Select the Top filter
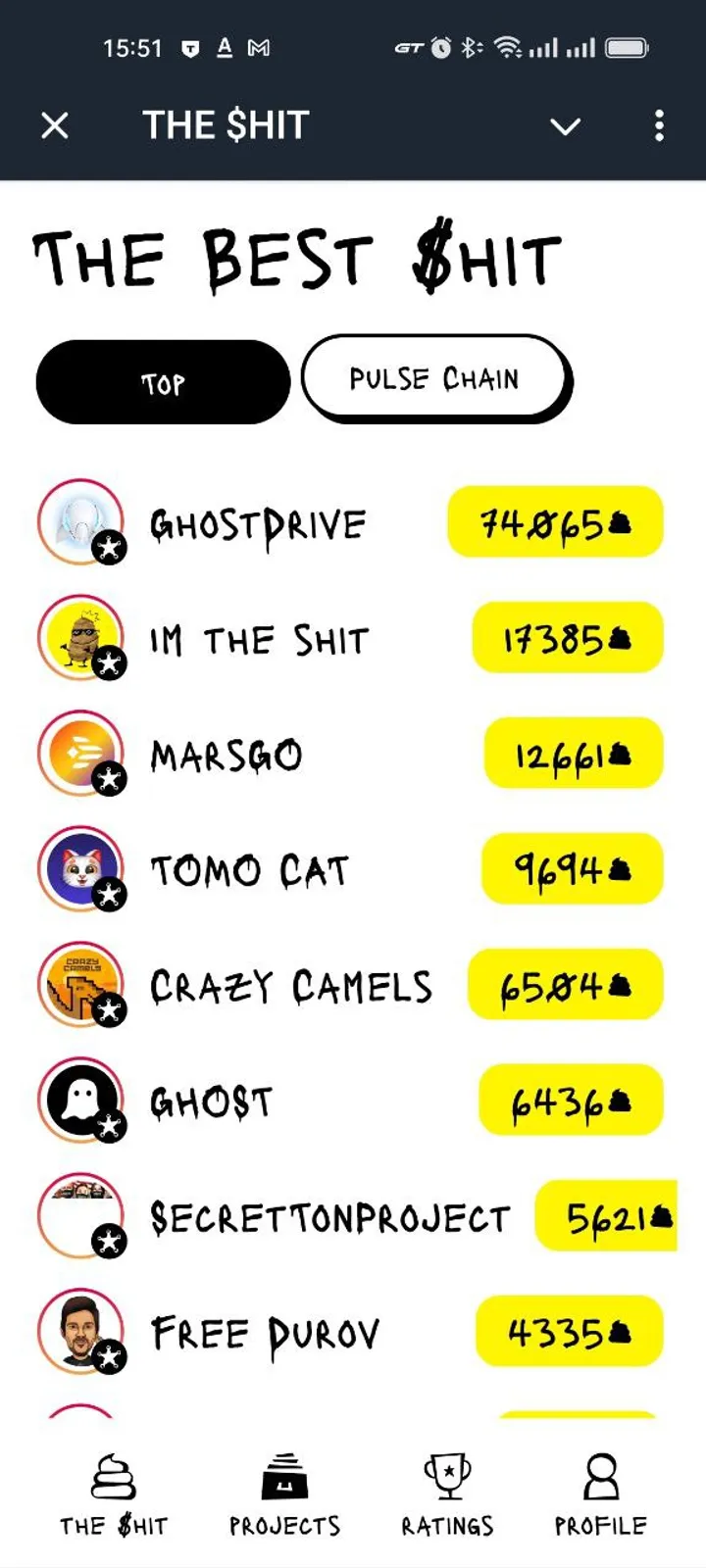 coord(163,382)
